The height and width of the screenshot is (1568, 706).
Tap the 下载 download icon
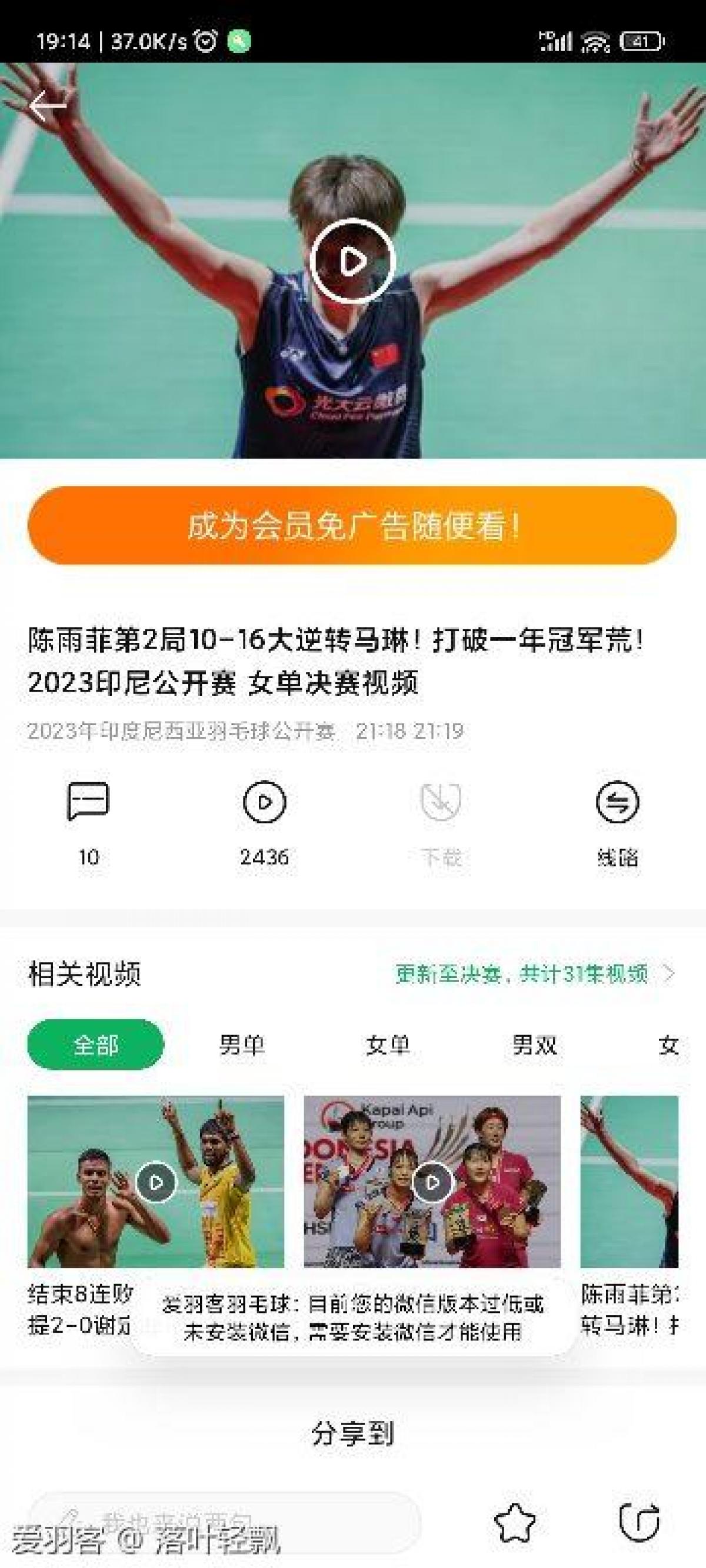441,802
